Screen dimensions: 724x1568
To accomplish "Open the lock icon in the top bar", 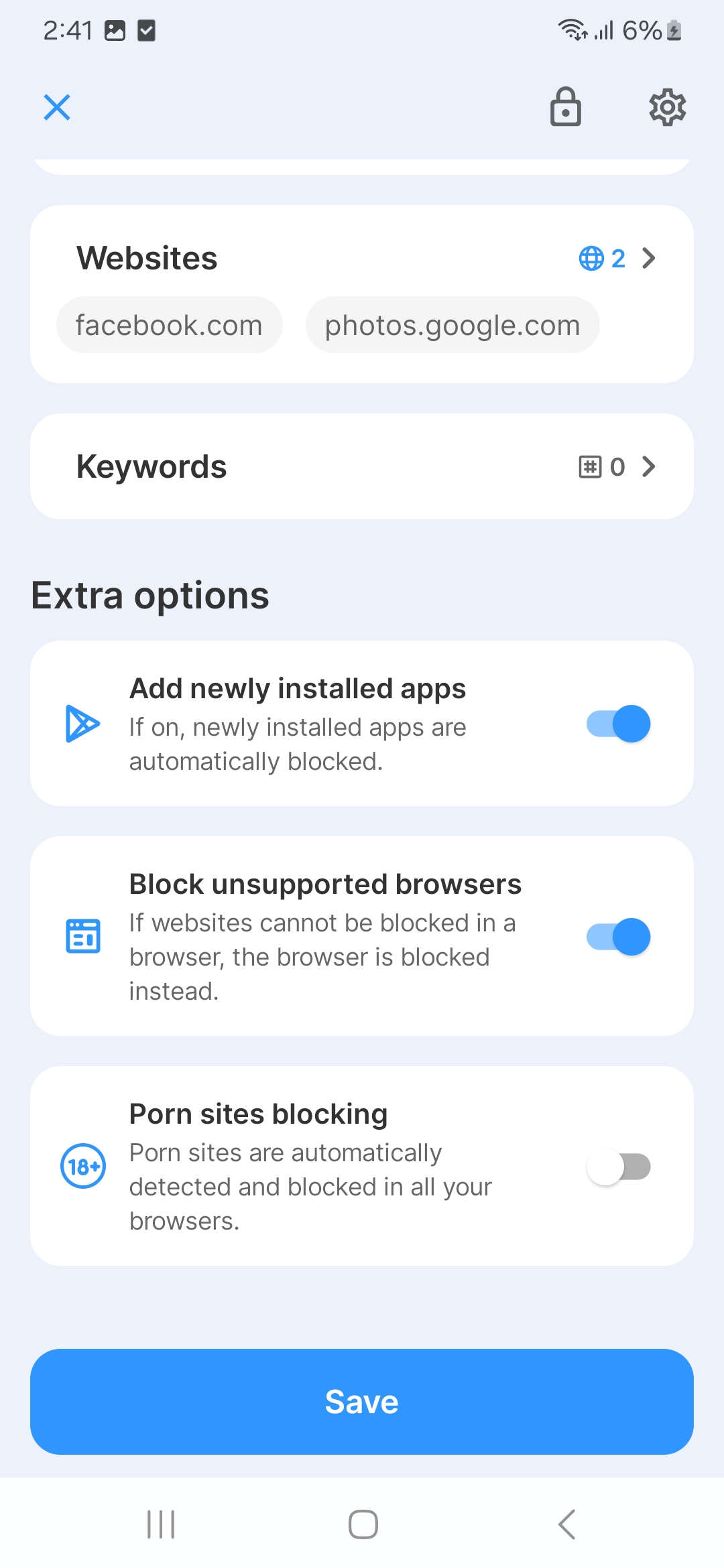I will click(565, 107).
